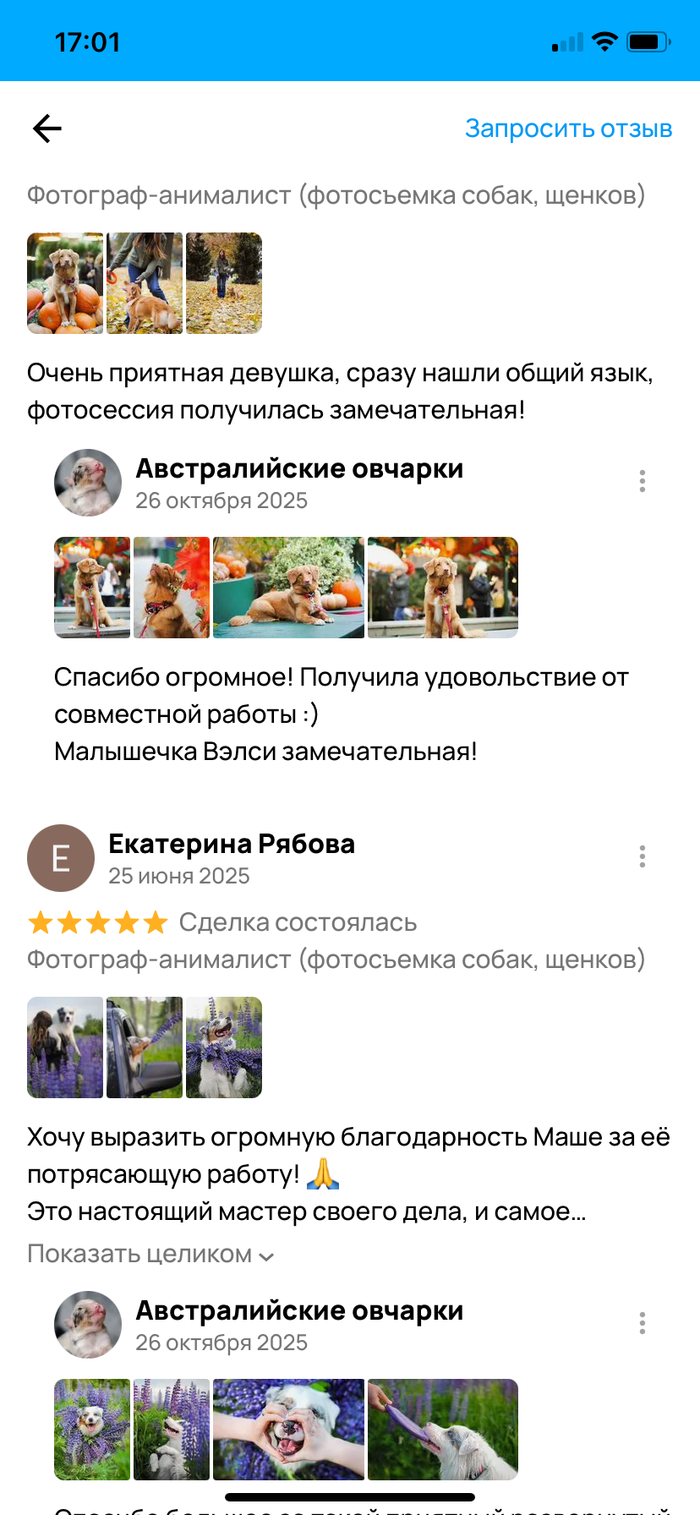The image size is (700, 1515).
Task: View the photo of woman walking among autumn trees
Action: tap(224, 283)
